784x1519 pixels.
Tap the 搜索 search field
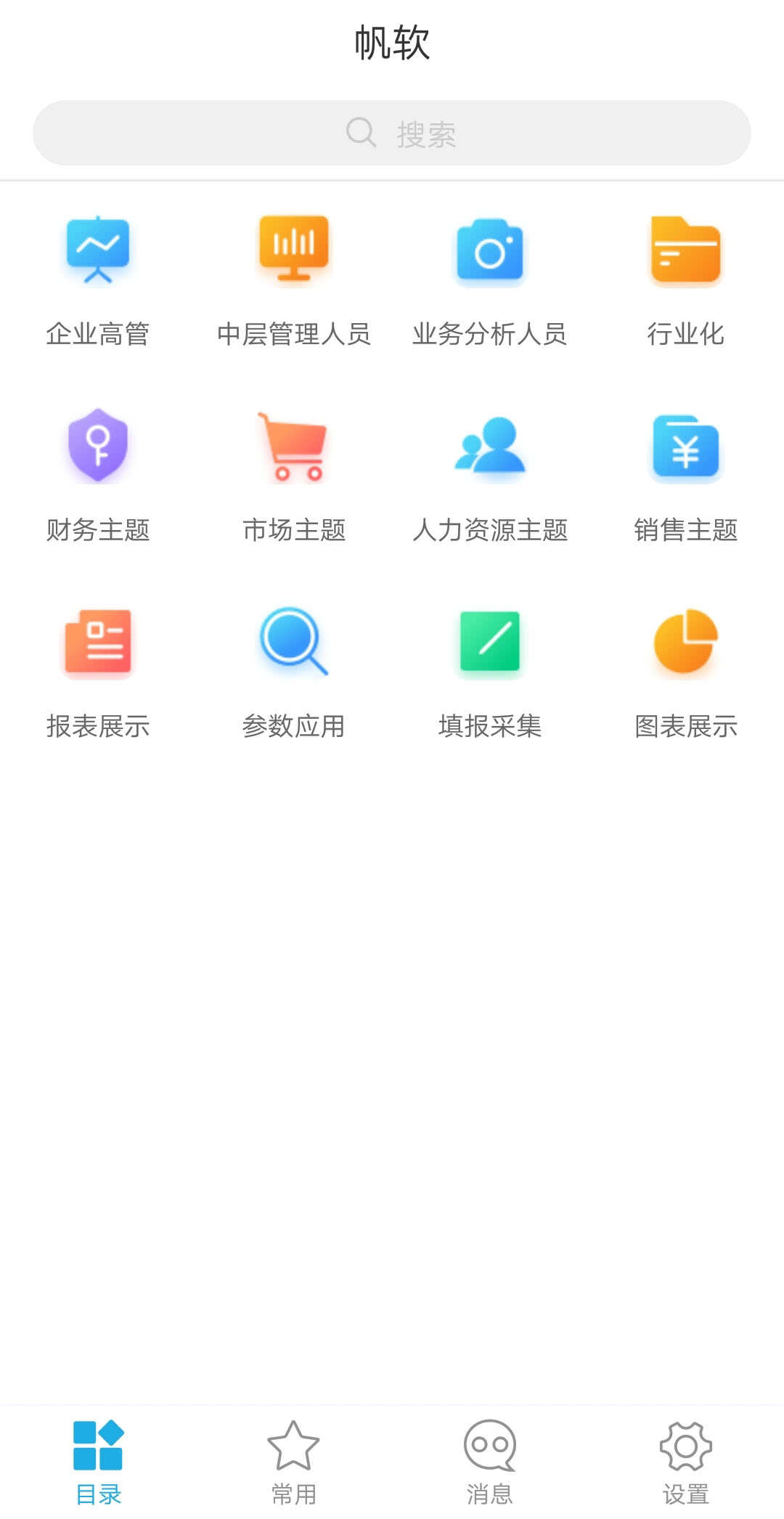392,133
